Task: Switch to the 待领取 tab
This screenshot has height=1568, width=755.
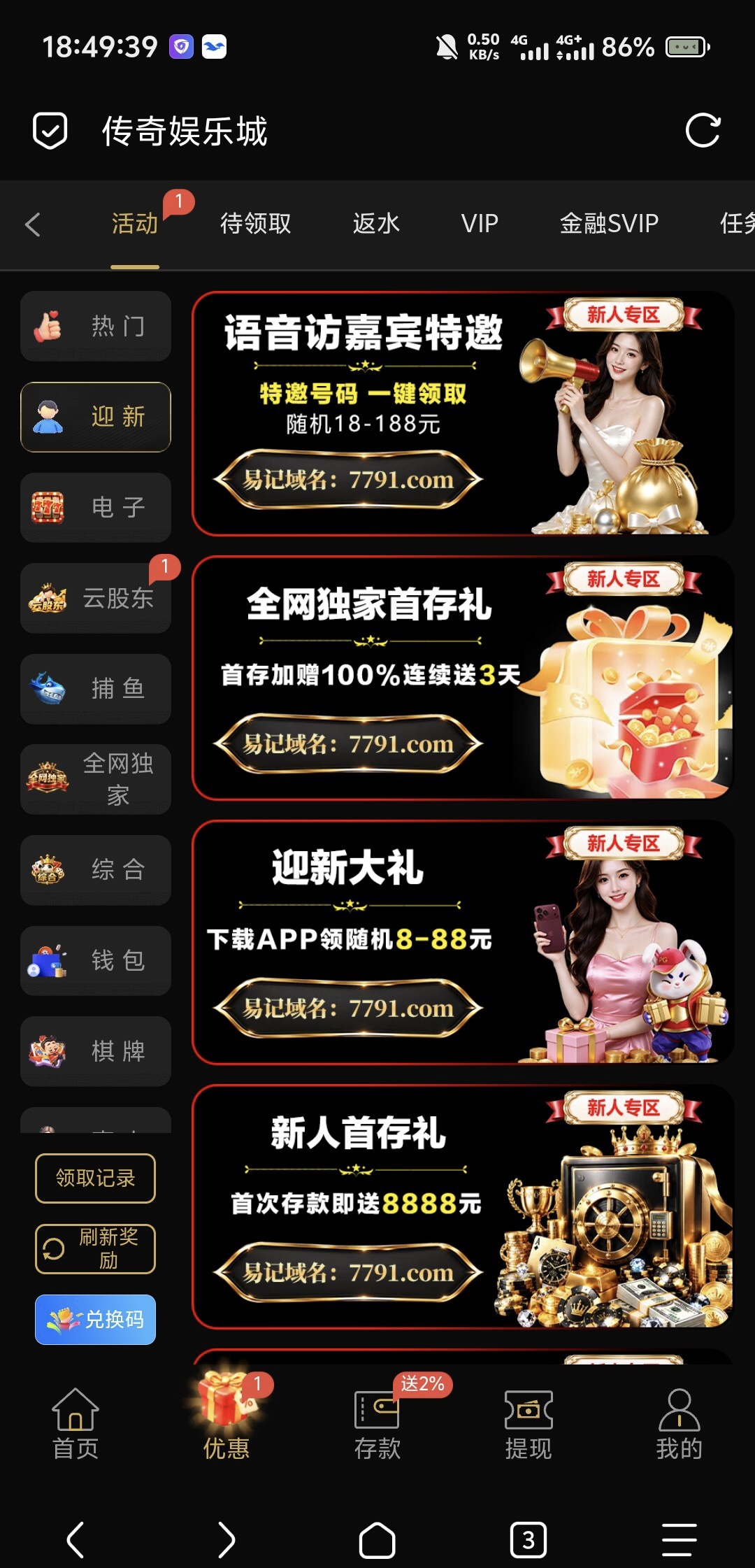Action: click(255, 224)
